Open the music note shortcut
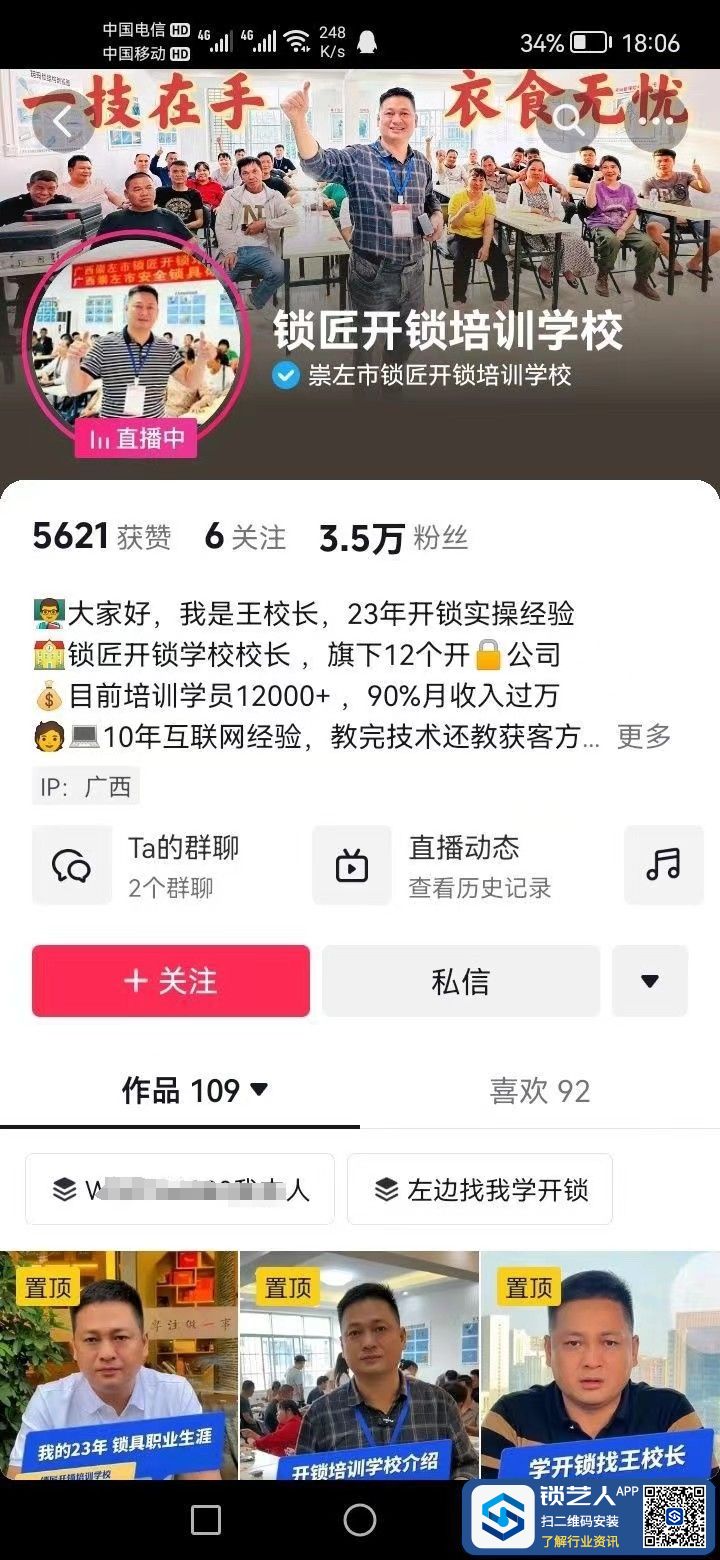The height and width of the screenshot is (1560, 720). pos(663,865)
